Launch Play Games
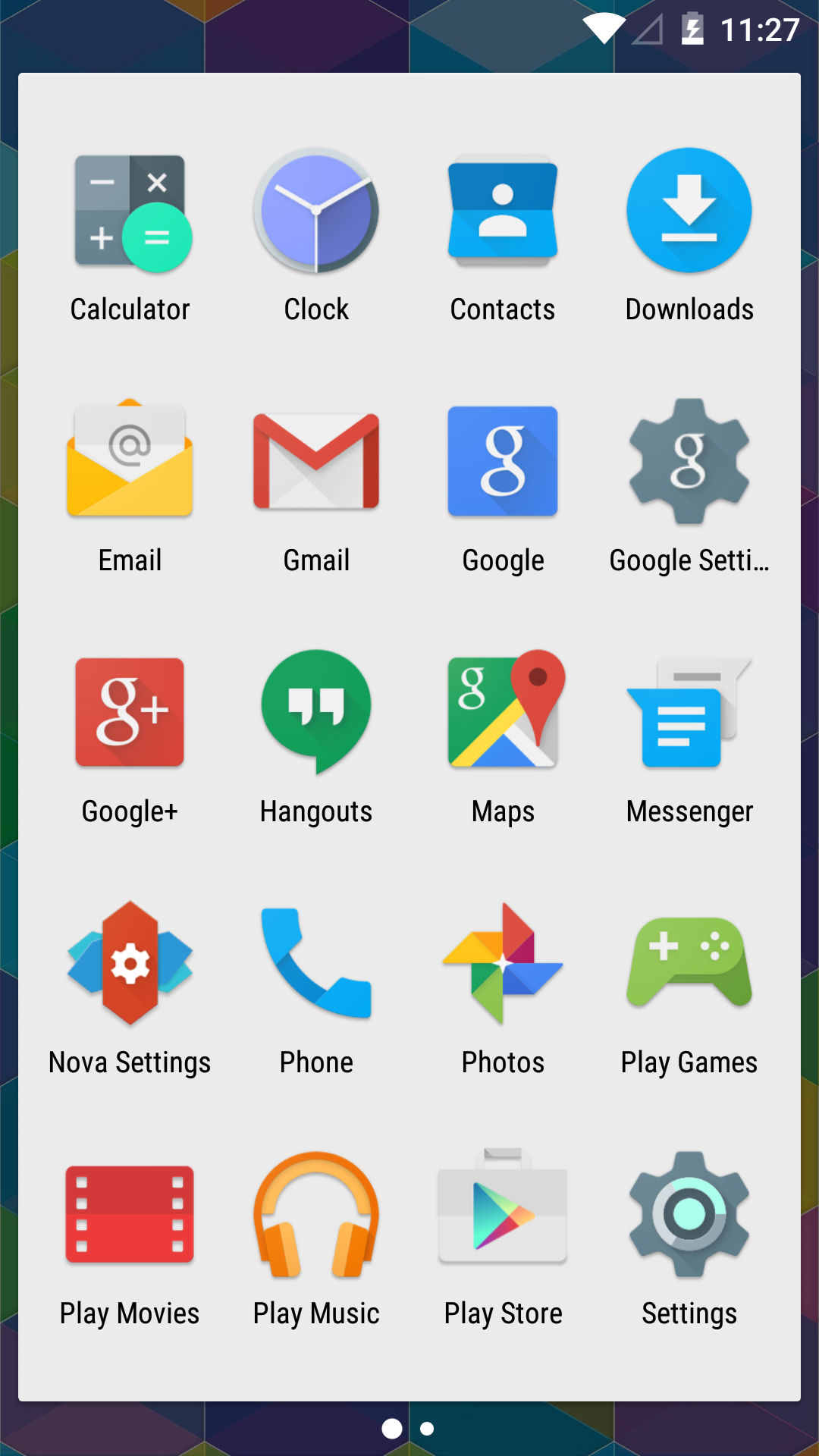The image size is (819, 1456). click(689, 963)
